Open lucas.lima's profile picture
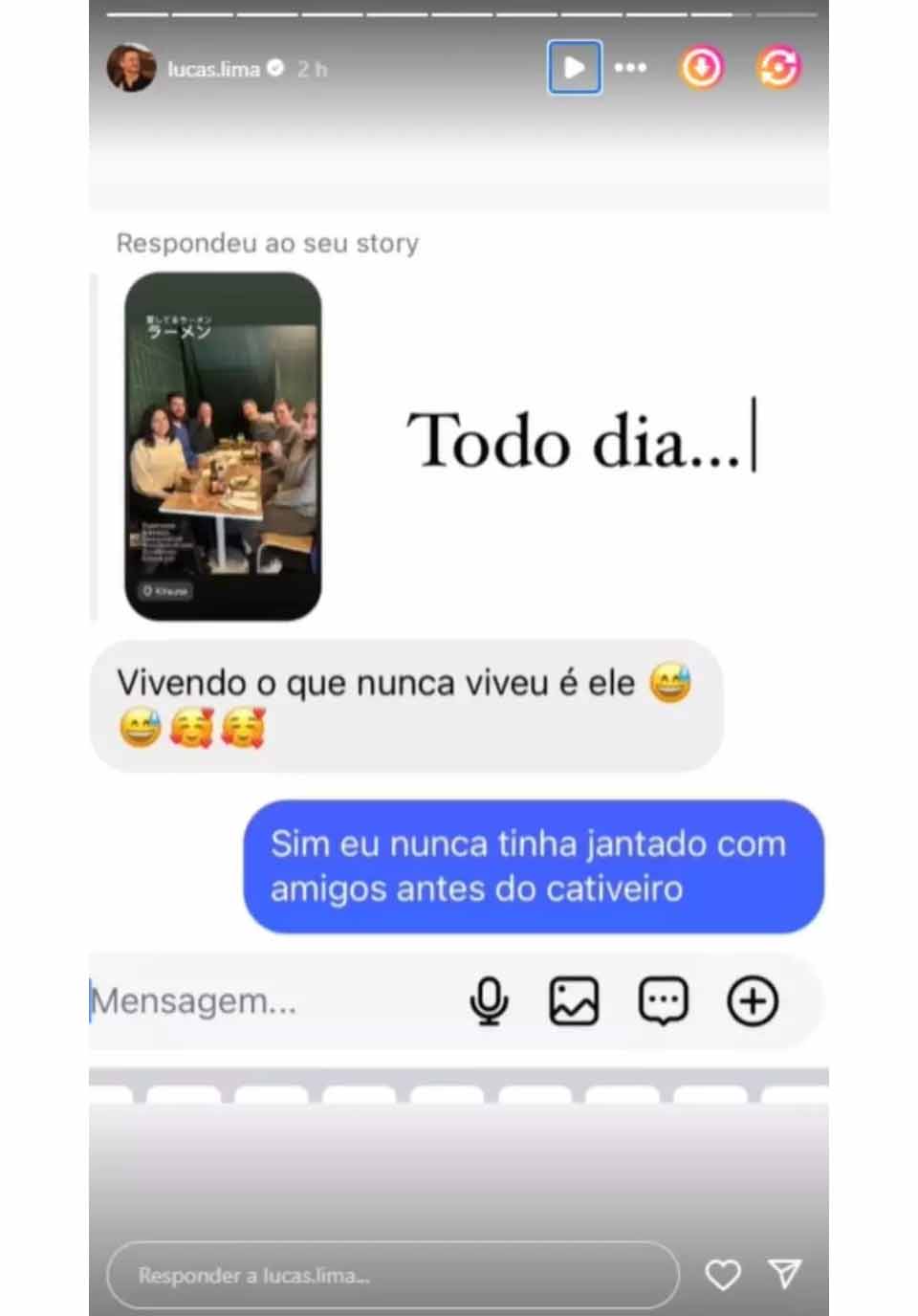Image resolution: width=918 pixels, height=1316 pixels. point(131,68)
